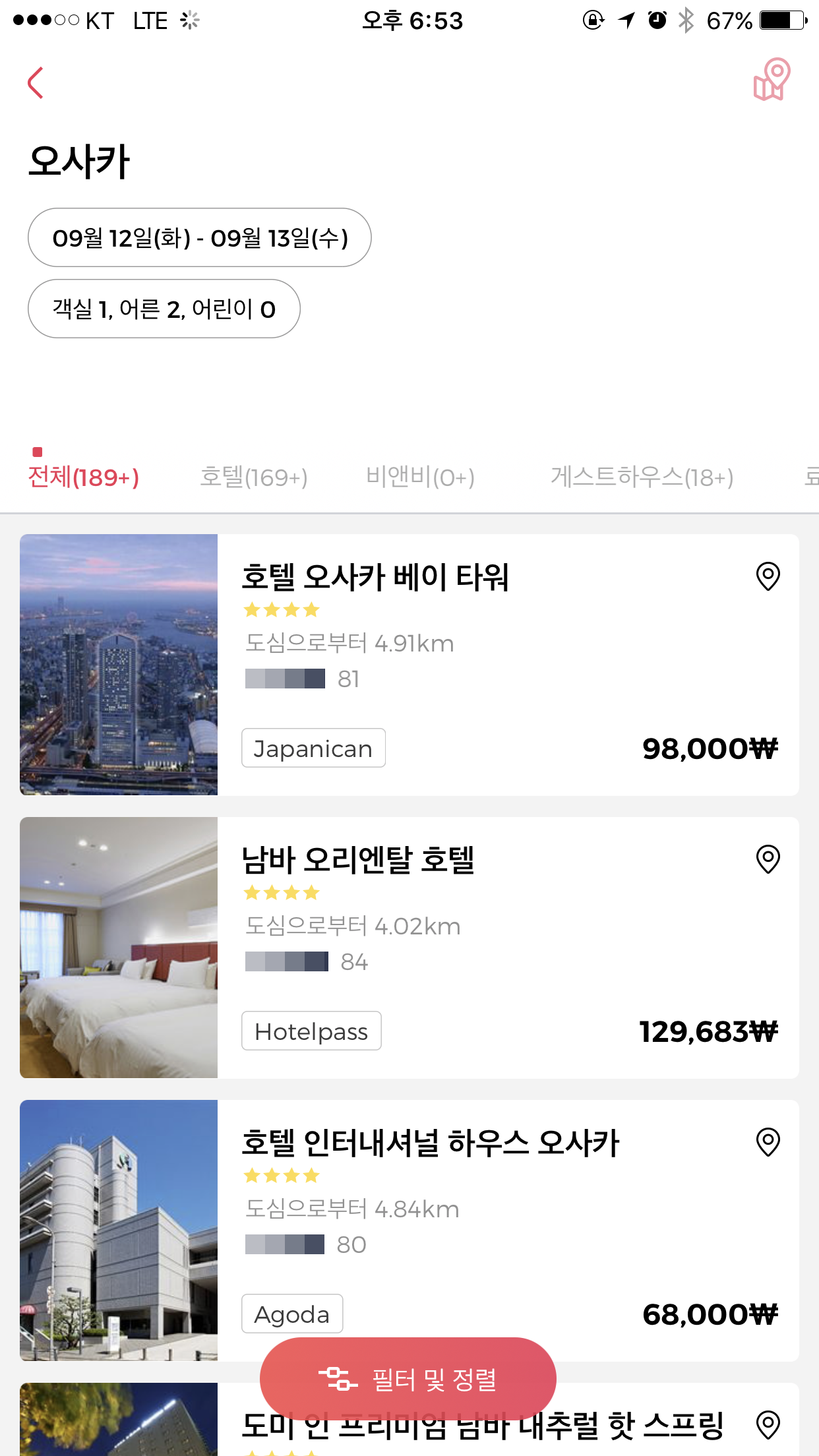Image resolution: width=819 pixels, height=1456 pixels.
Task: Tap the Japanican provider badge
Action: pyautogui.click(x=313, y=747)
